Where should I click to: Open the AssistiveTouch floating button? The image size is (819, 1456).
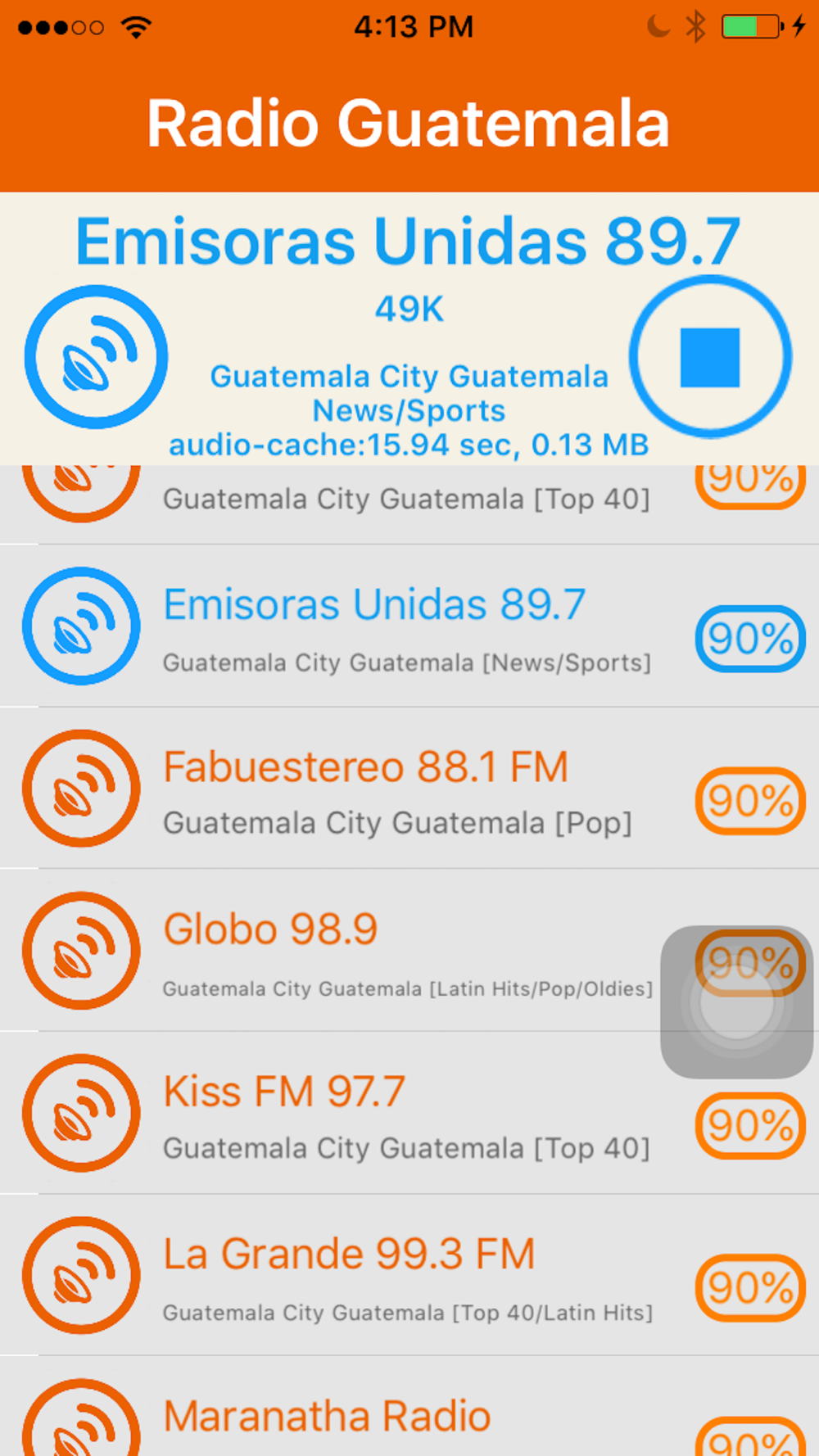coord(737,1002)
